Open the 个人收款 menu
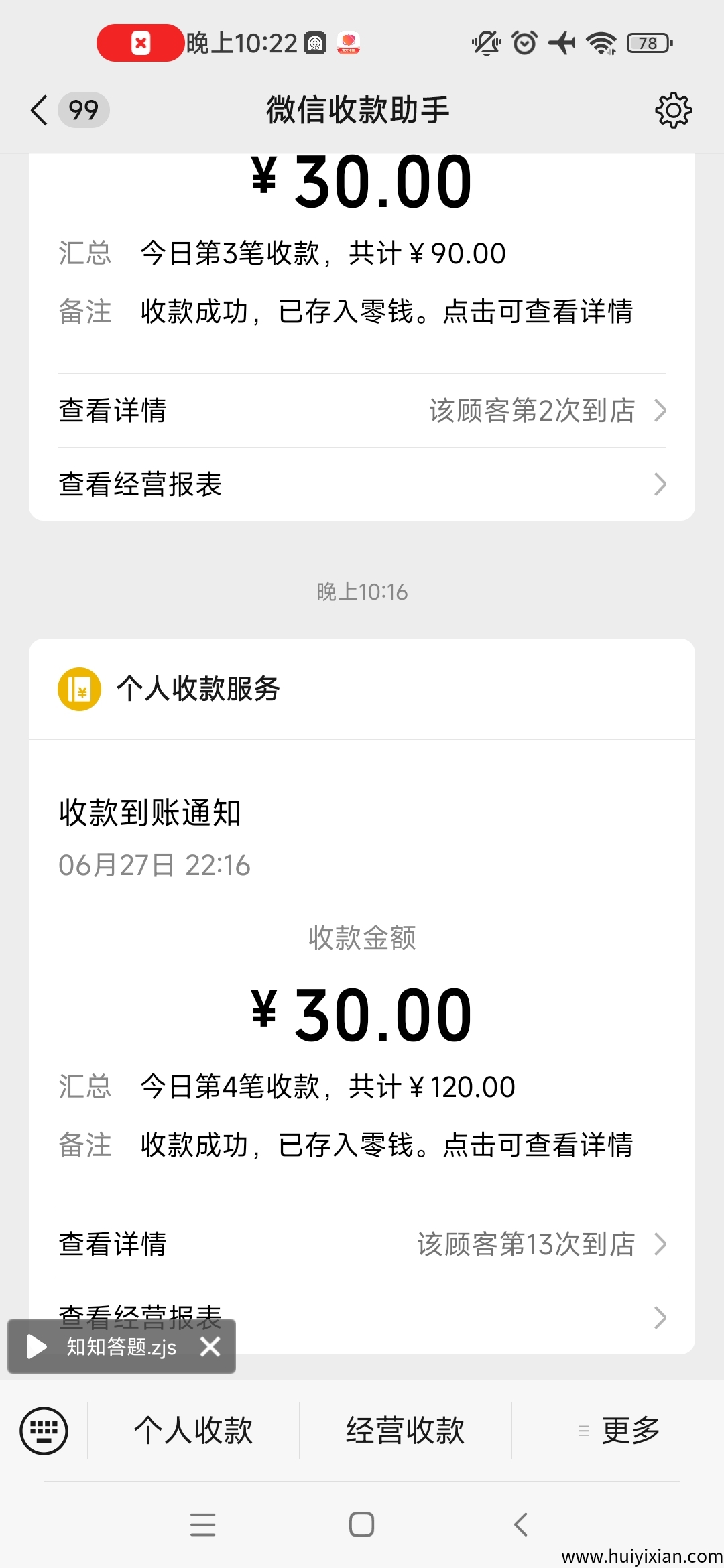The height and width of the screenshot is (1568, 724). (x=193, y=1431)
